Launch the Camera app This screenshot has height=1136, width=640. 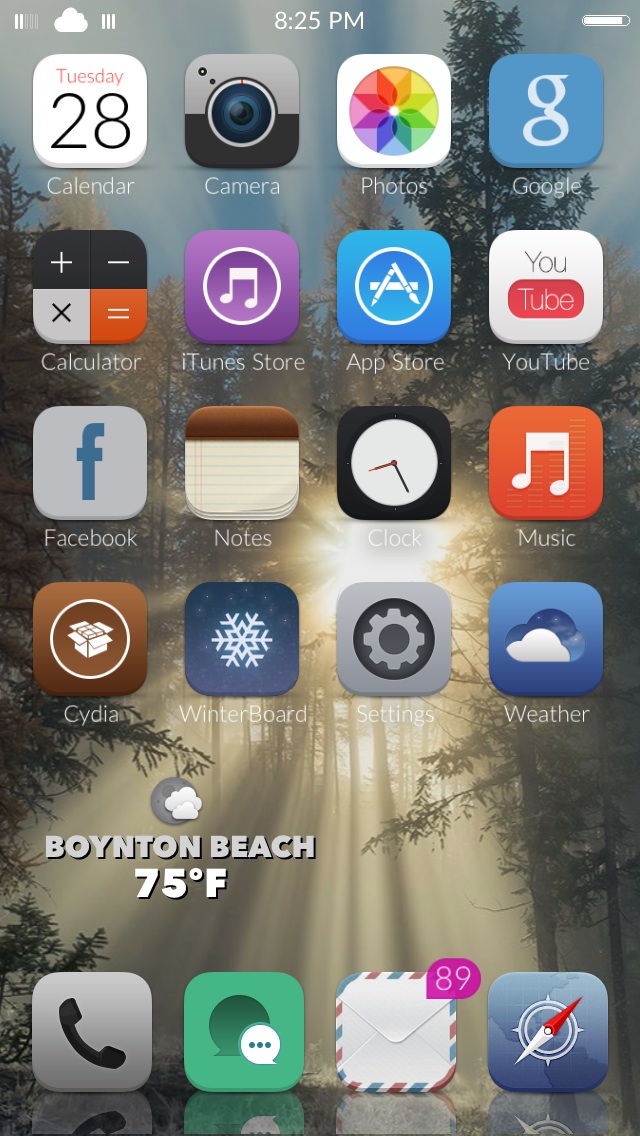coord(242,111)
